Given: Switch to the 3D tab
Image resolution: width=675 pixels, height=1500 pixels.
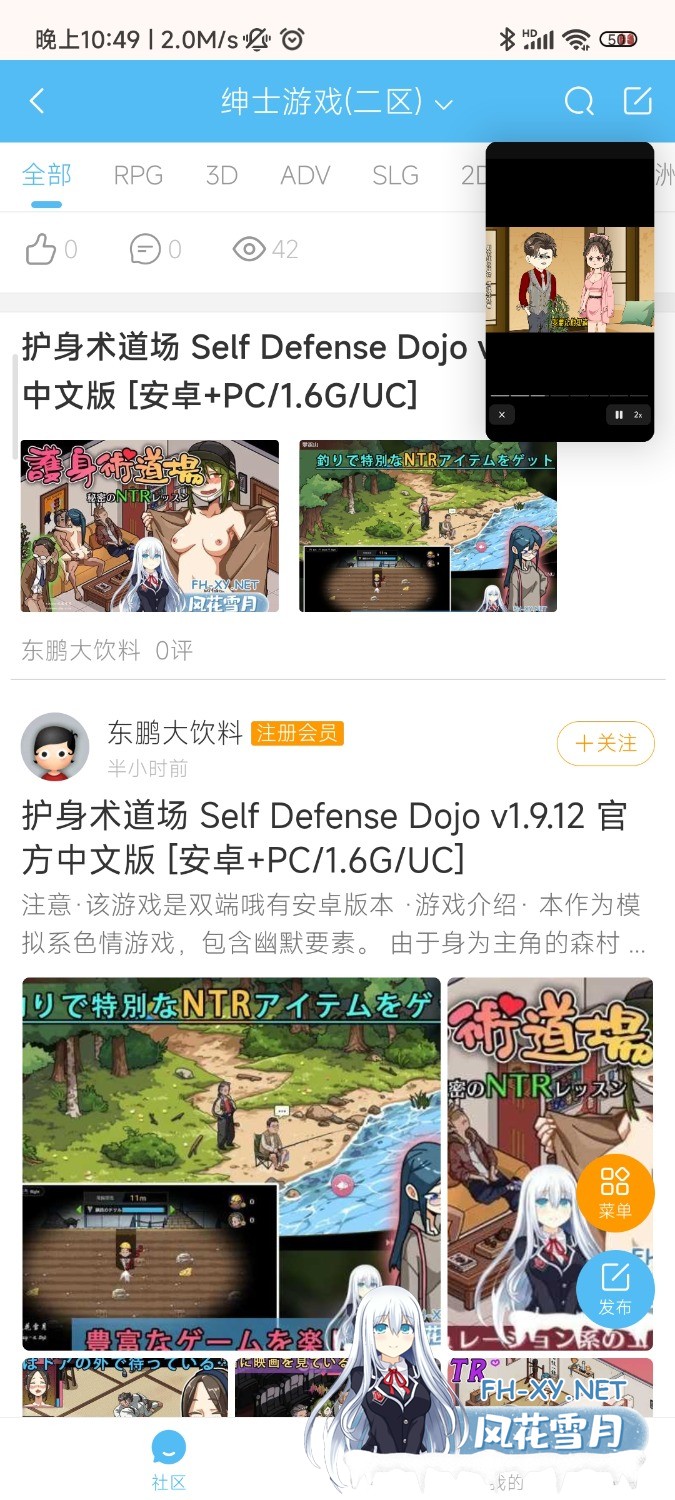Looking at the screenshot, I should 221,176.
